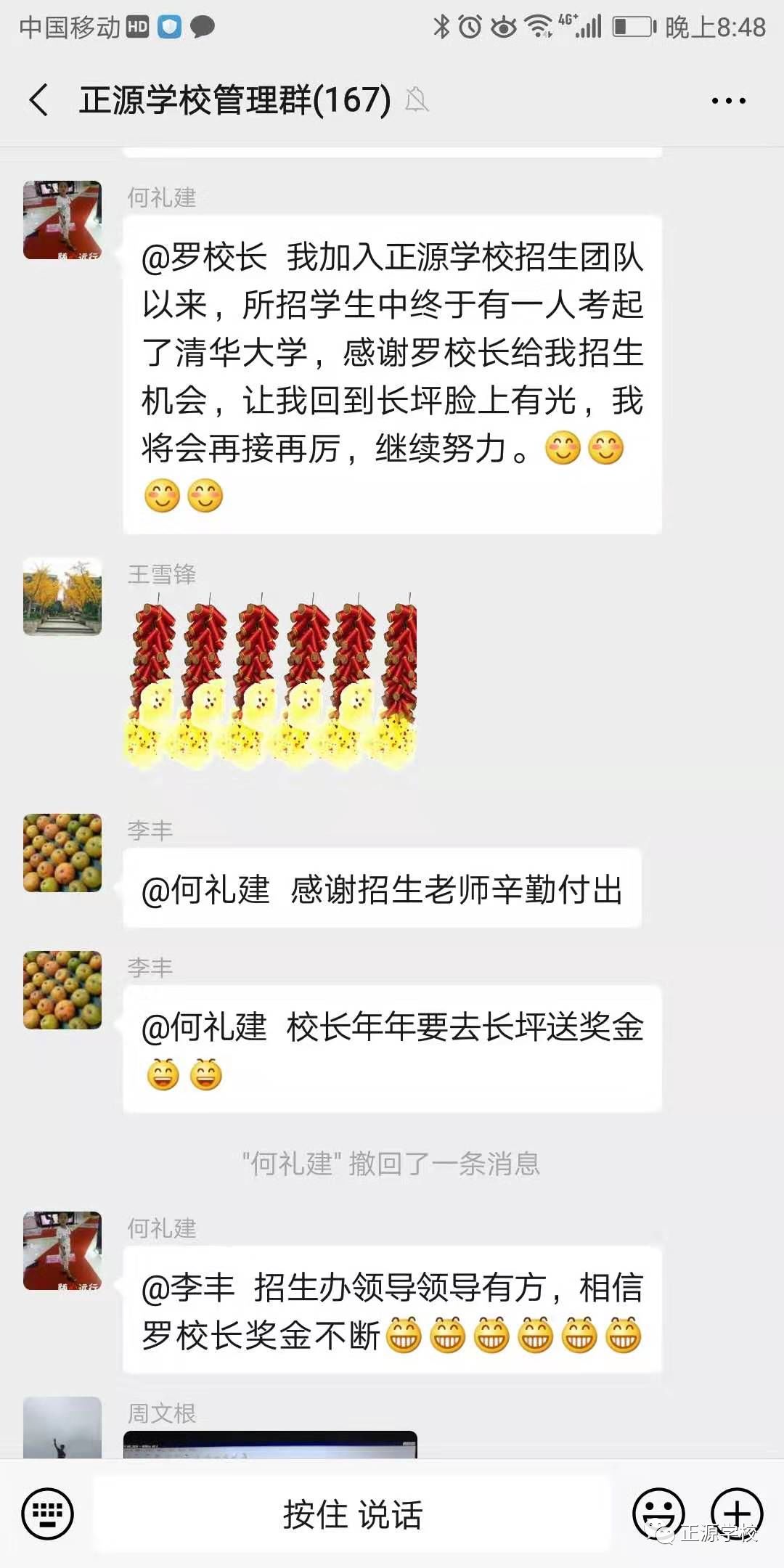Open 王雪锋's profile avatar

coord(62,597)
